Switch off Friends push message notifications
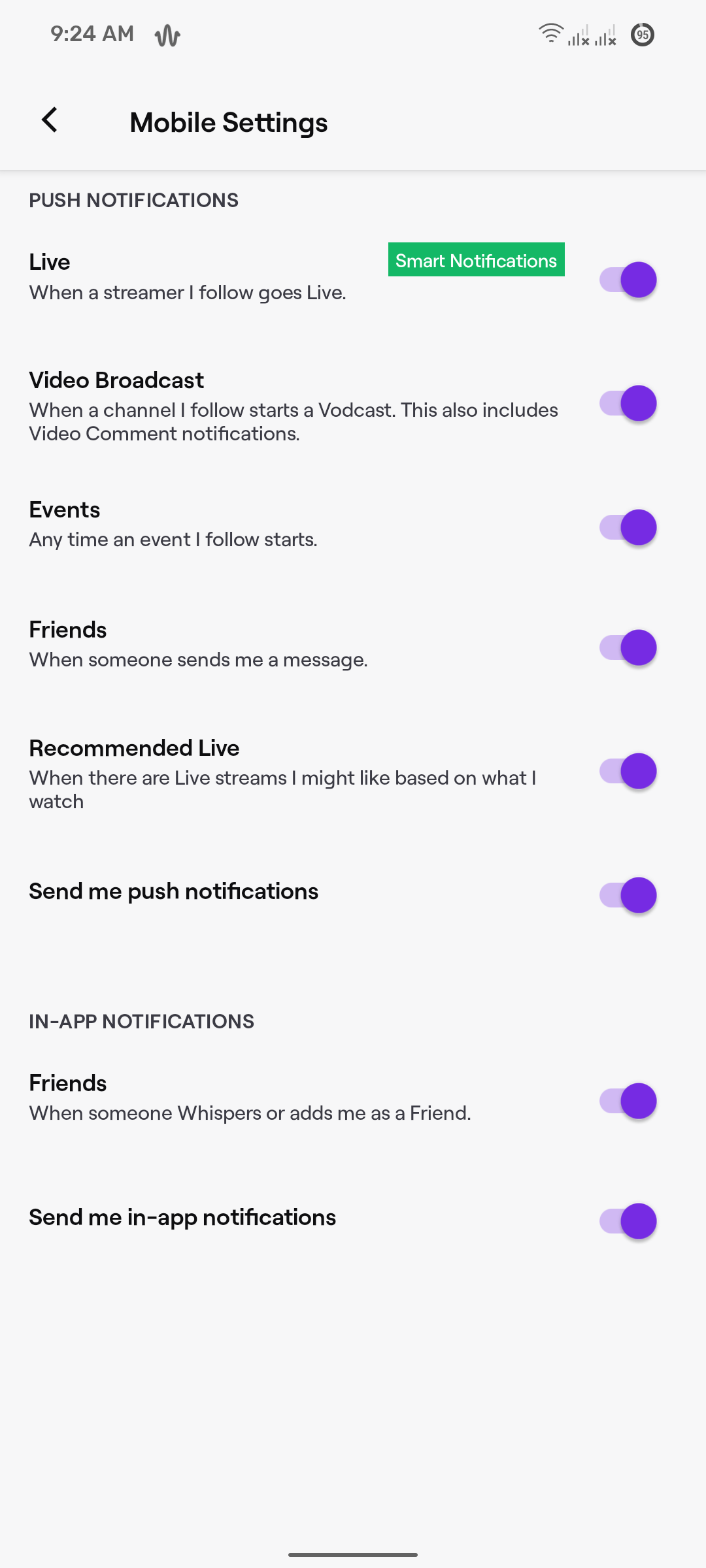706x1568 pixels. point(628,647)
